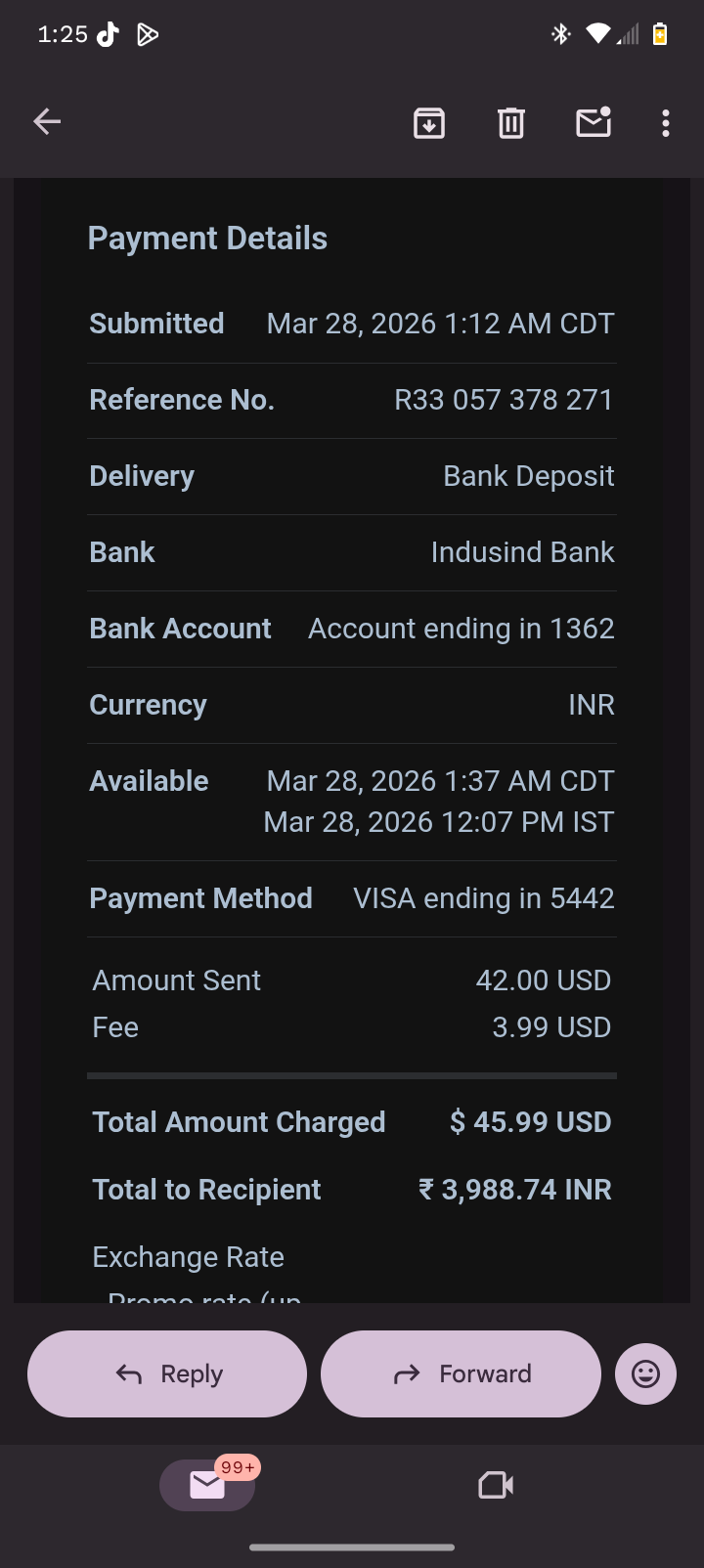This screenshot has width=704, height=1568.
Task: Go back to the inbox
Action: pyautogui.click(x=47, y=122)
